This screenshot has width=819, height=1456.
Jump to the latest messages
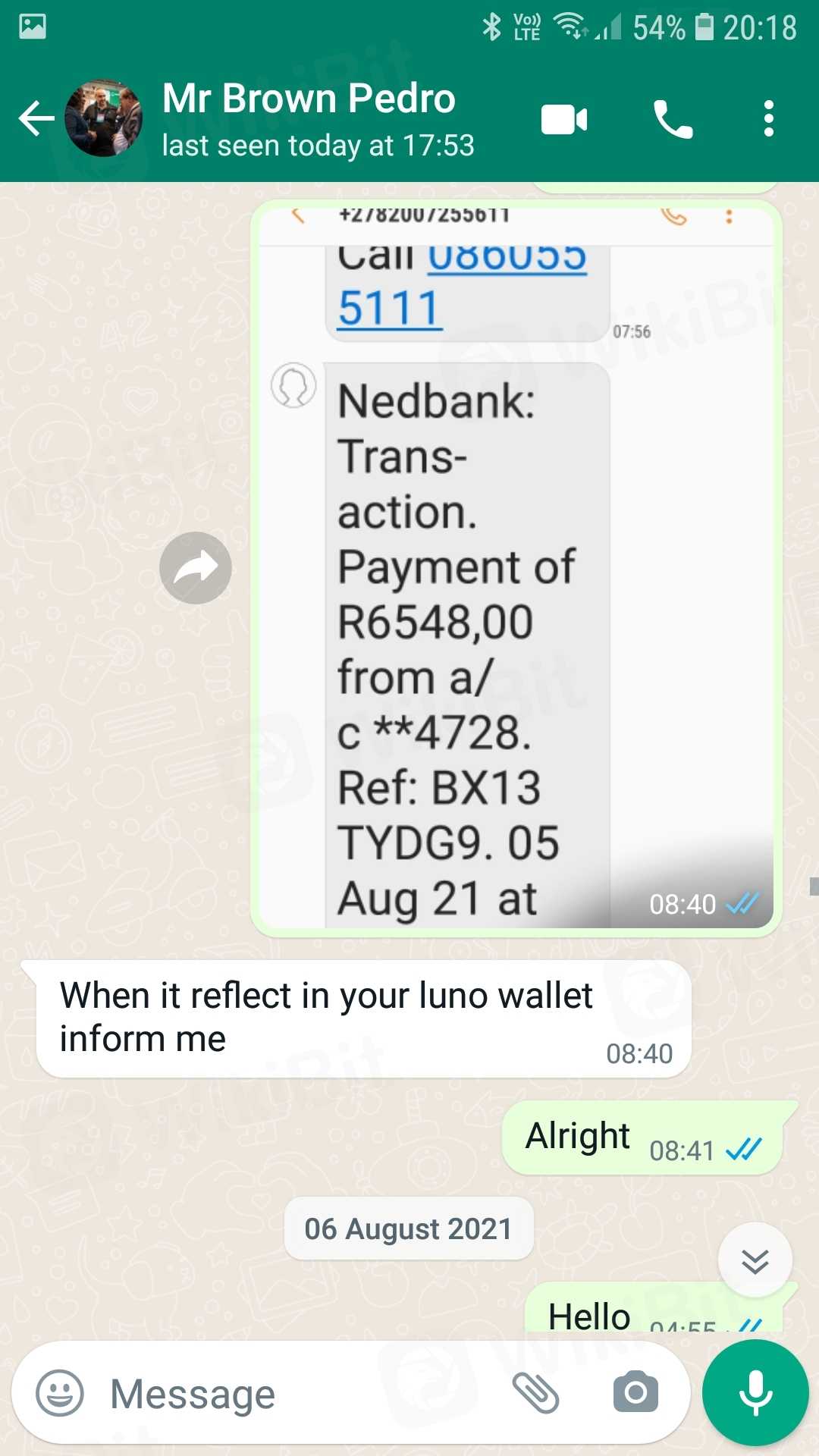click(755, 1260)
